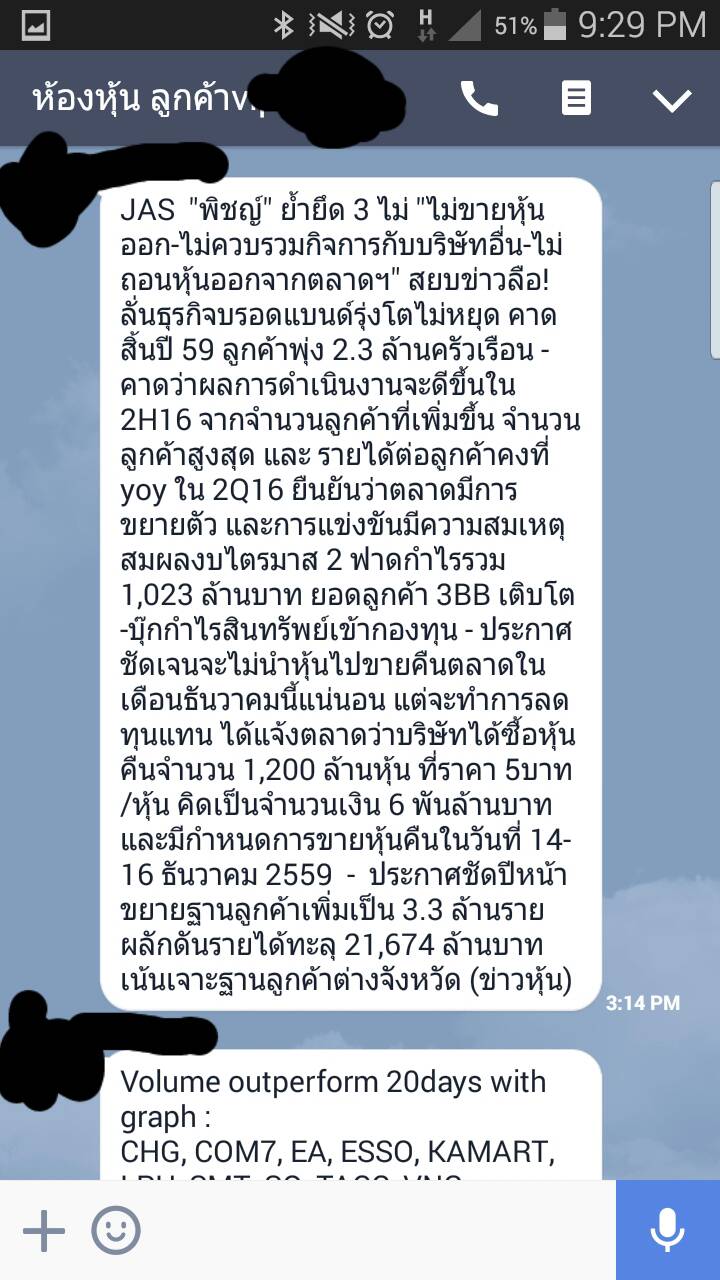Start a voice call from the chat header

[479, 98]
